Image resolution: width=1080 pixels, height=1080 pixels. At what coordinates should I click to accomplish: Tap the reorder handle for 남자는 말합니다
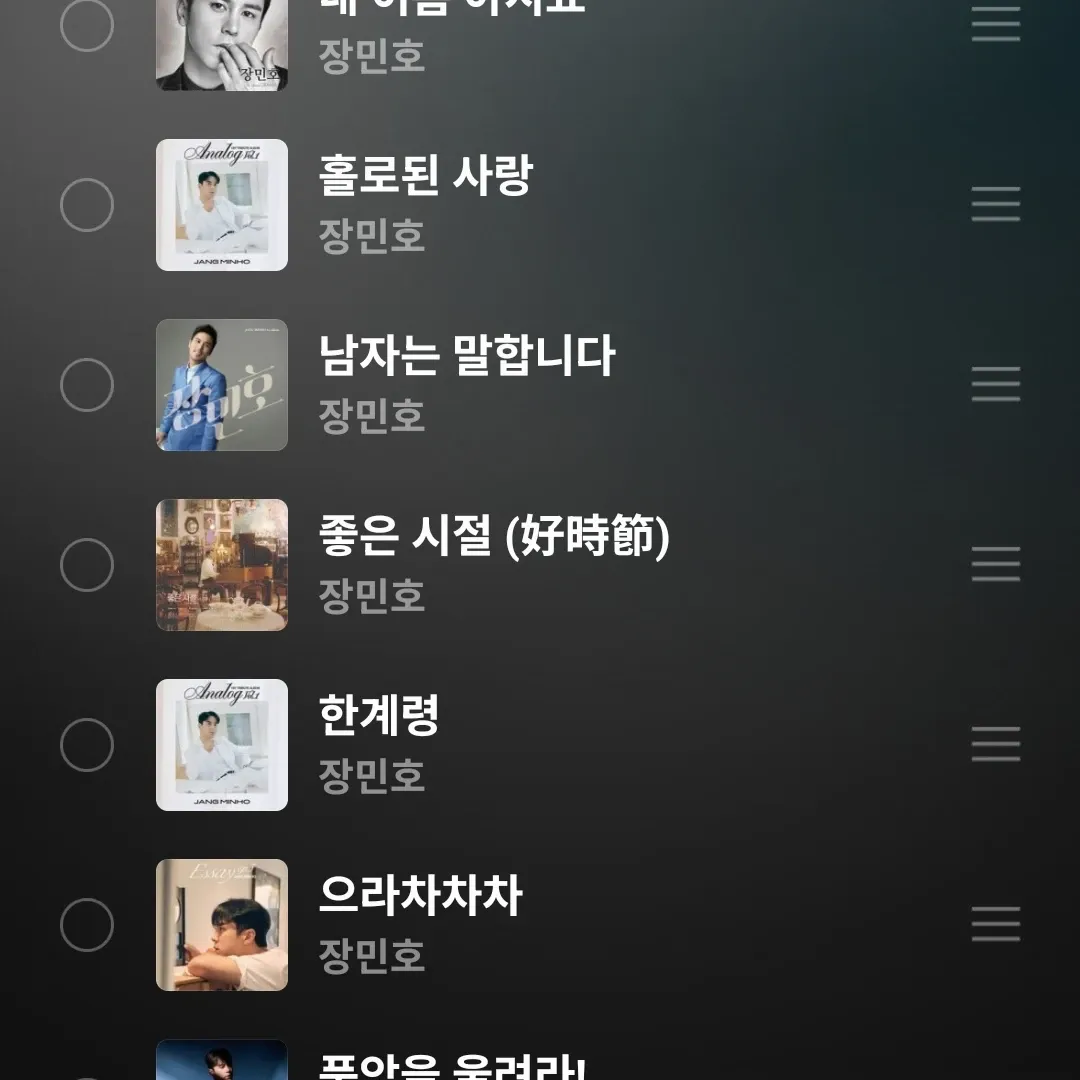tap(996, 385)
